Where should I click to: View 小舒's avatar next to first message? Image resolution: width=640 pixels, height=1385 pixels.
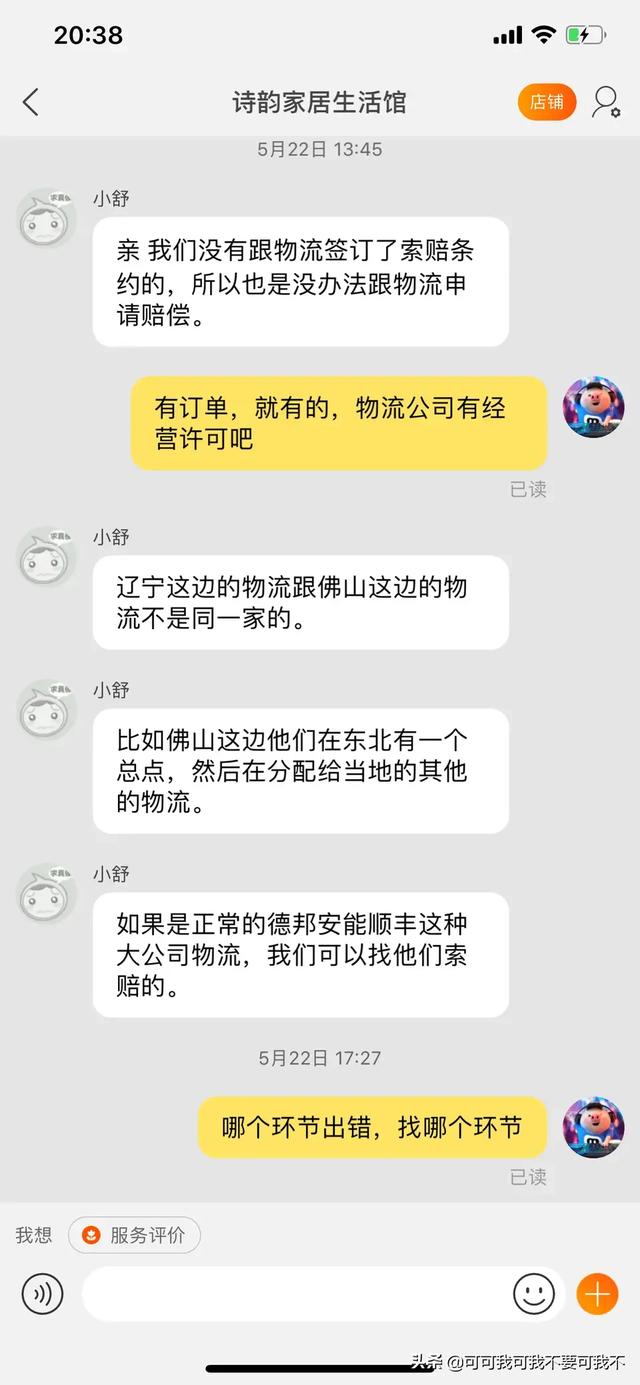(47, 217)
